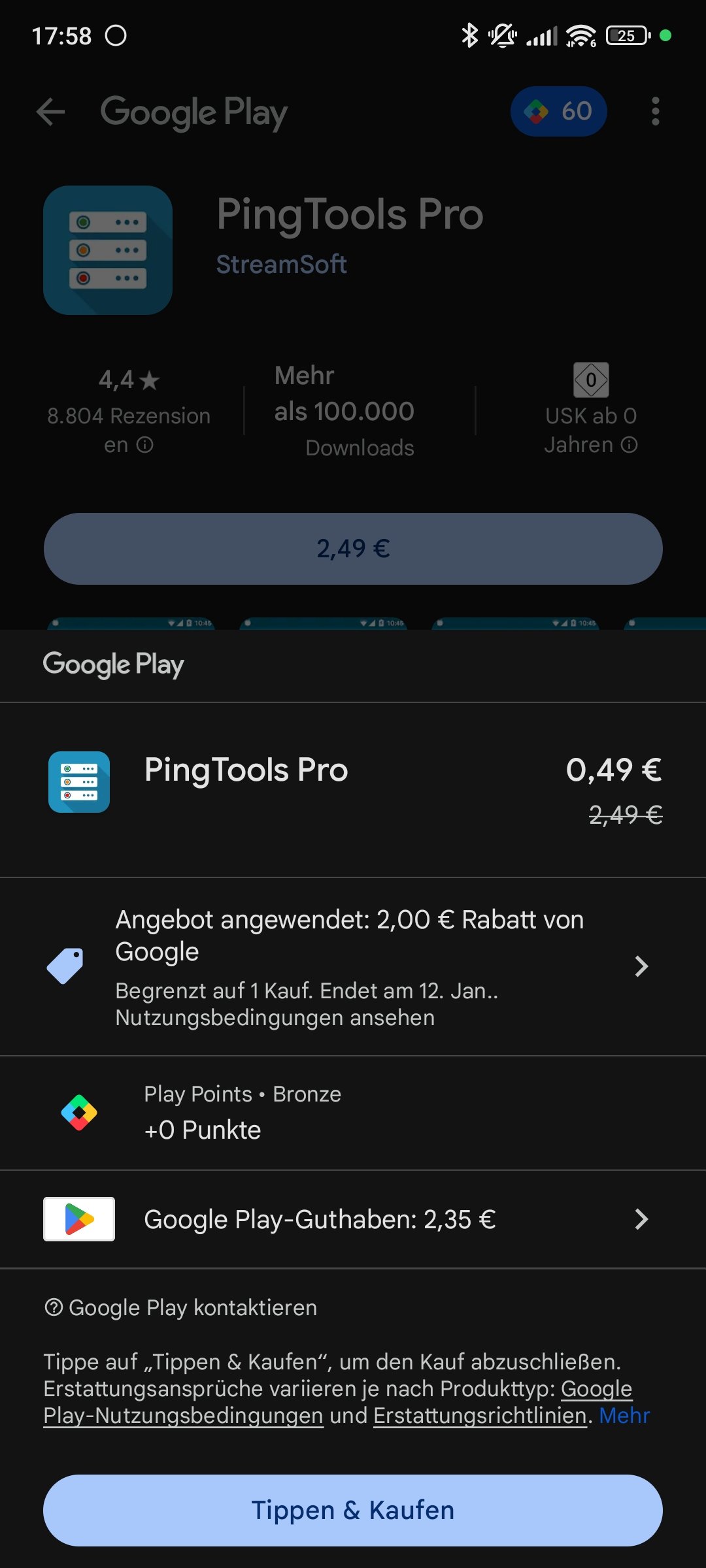Open the StreamSoft developer page
Screen dimensions: 706x1568
[x=281, y=265]
